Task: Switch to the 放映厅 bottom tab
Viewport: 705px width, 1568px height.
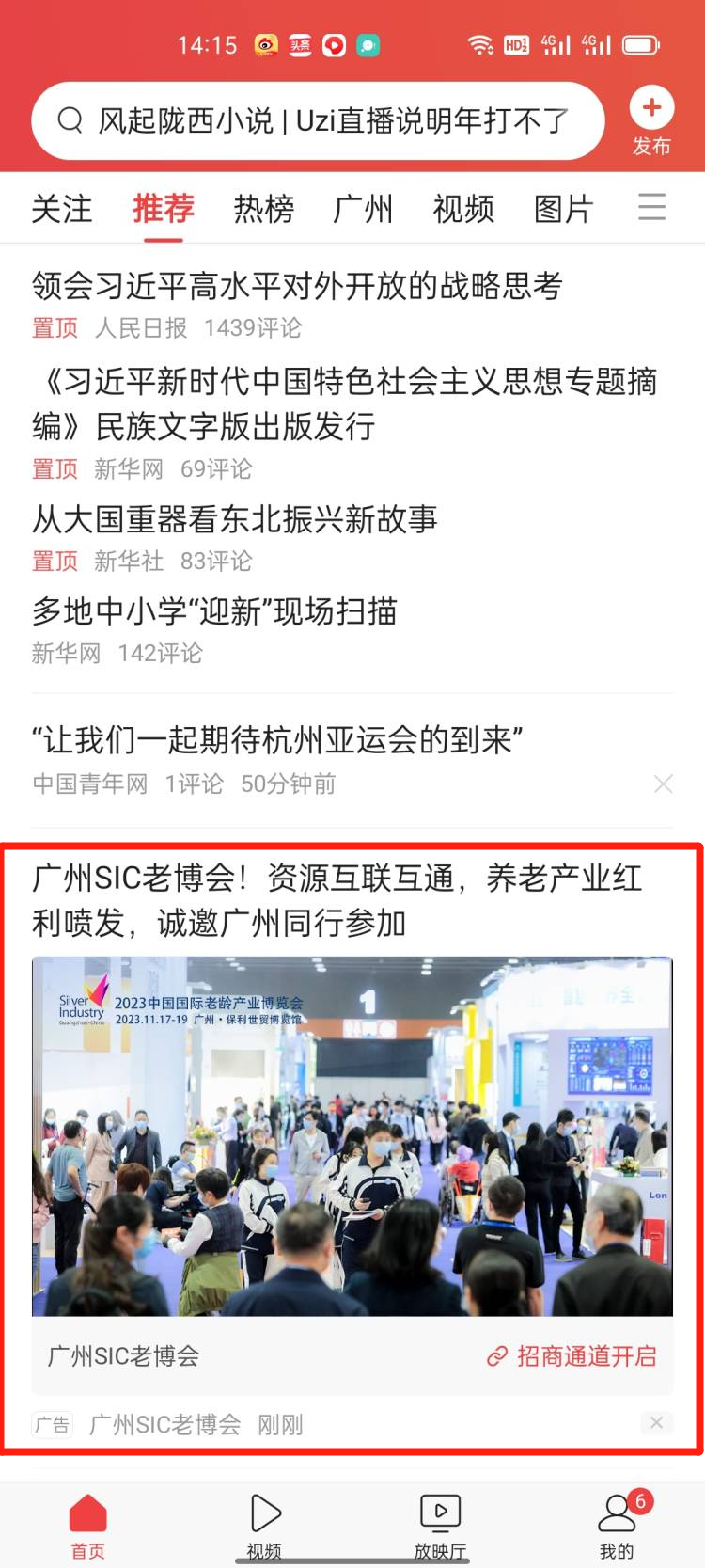Action: pyautogui.click(x=440, y=1526)
